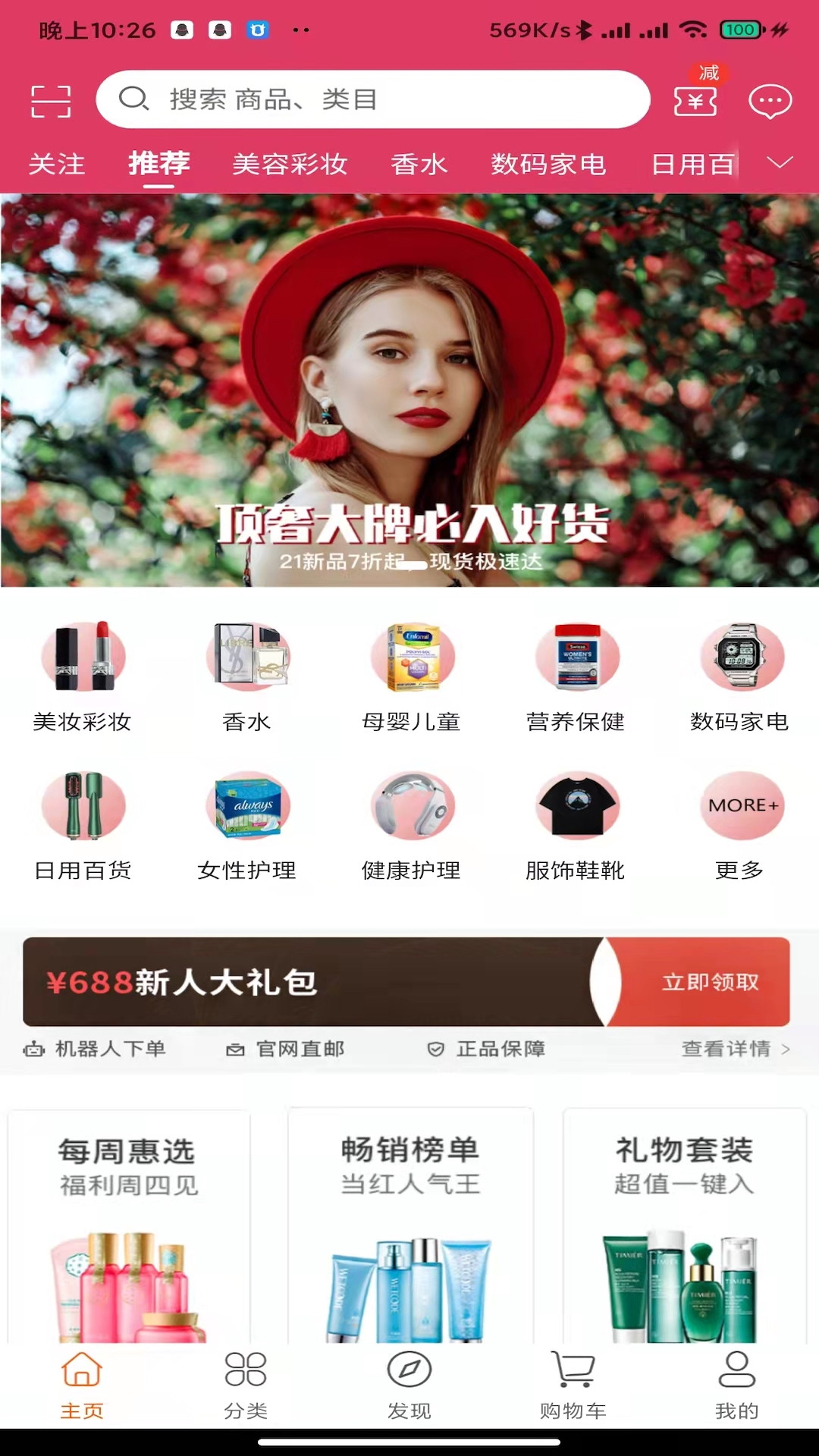The height and width of the screenshot is (1456, 819).
Task: Tap the 搜索 商品、类目 search box
Action: point(372,99)
